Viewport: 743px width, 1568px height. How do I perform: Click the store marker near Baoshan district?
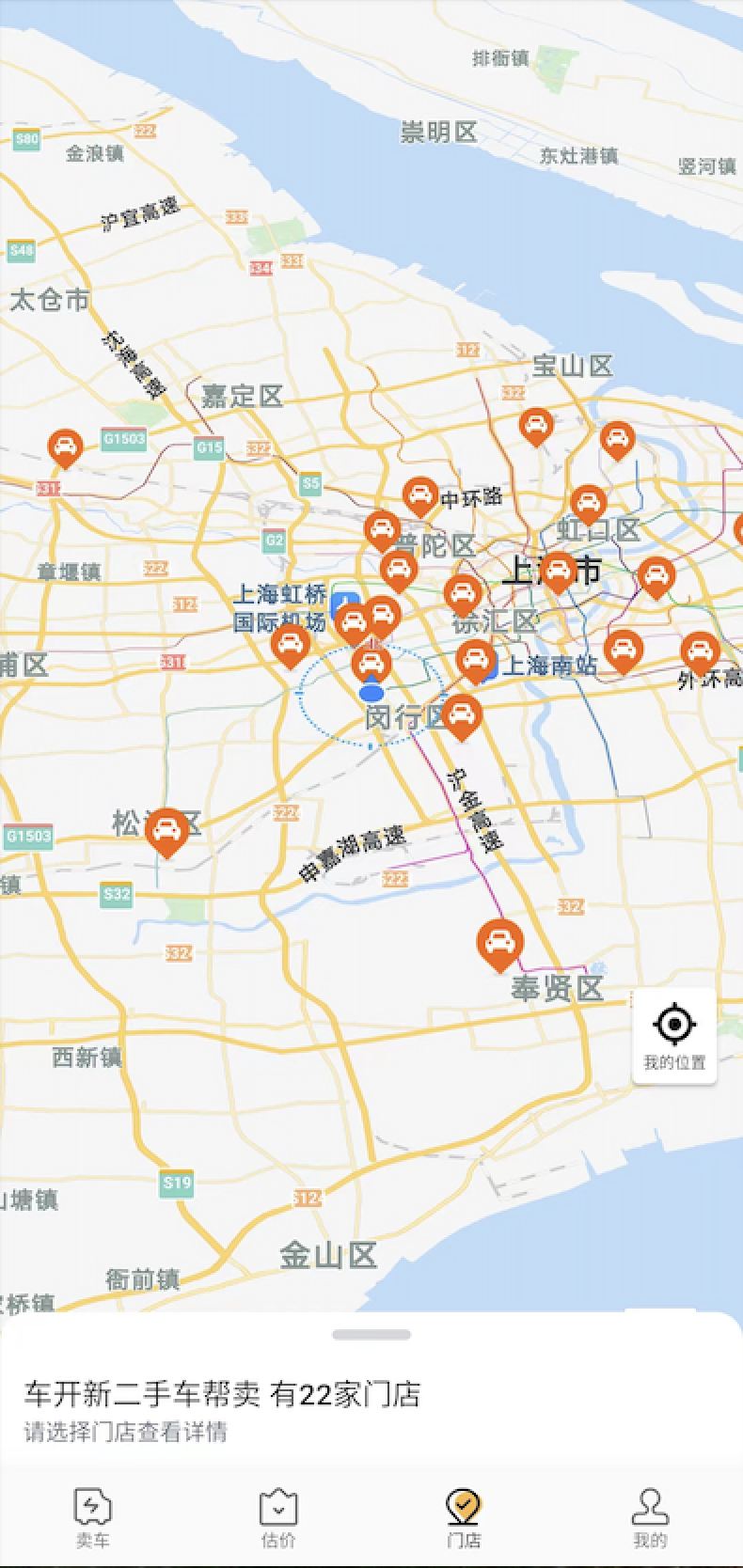(537, 424)
